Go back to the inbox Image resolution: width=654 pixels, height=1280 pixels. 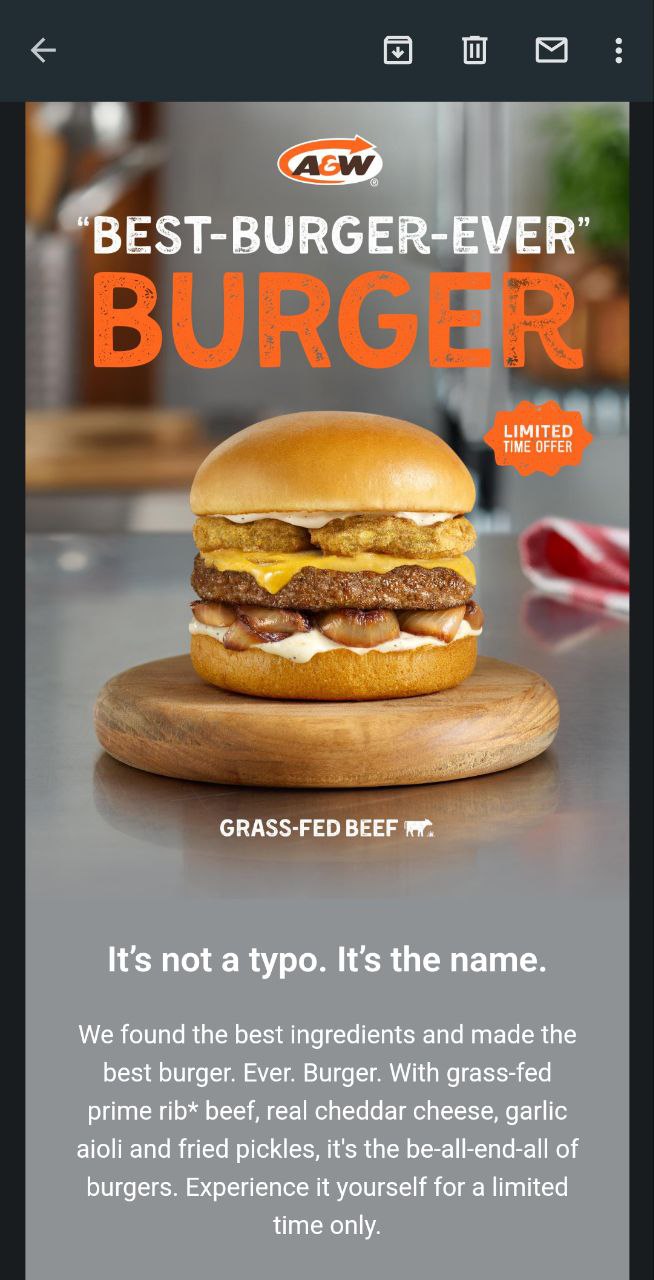(x=43, y=50)
